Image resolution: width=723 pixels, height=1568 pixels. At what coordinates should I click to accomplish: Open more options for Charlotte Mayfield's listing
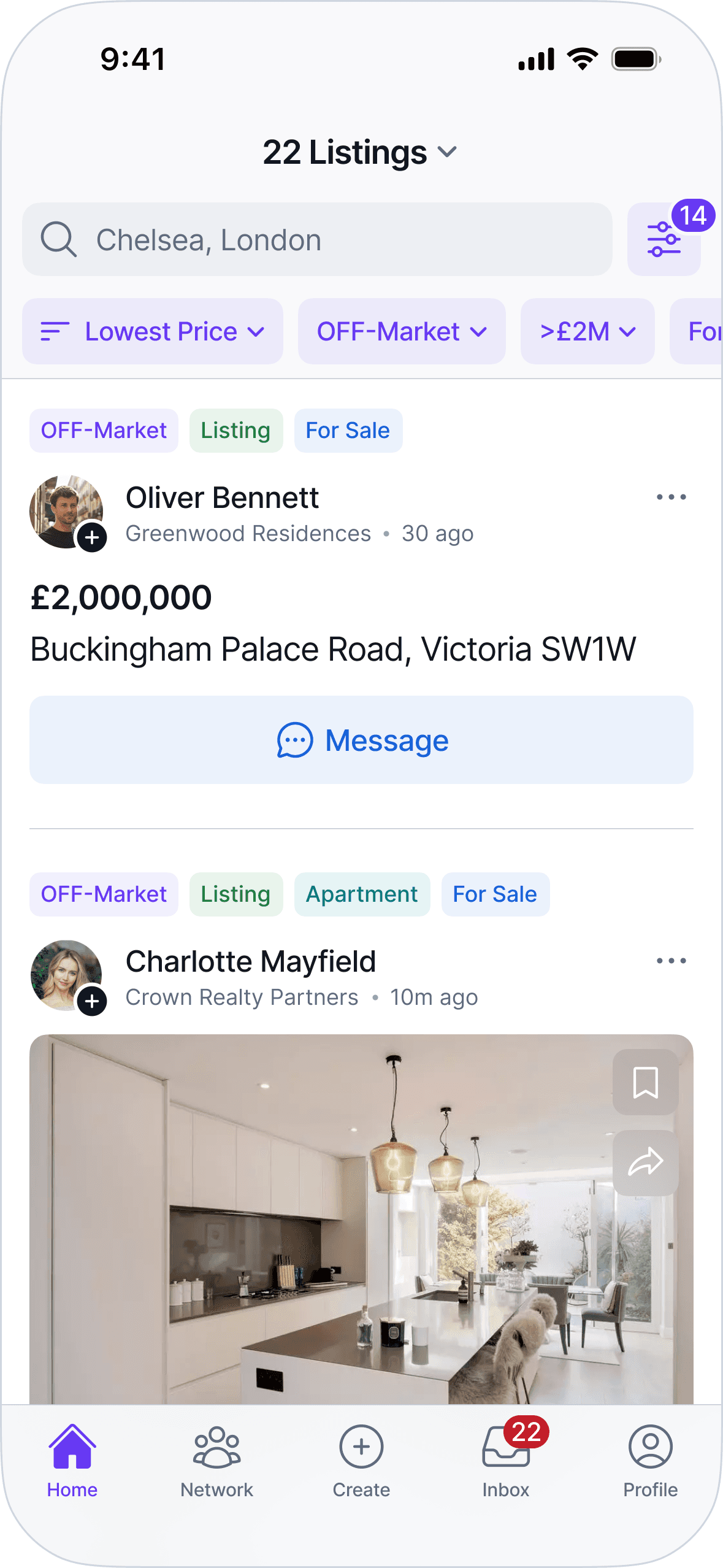click(x=671, y=961)
